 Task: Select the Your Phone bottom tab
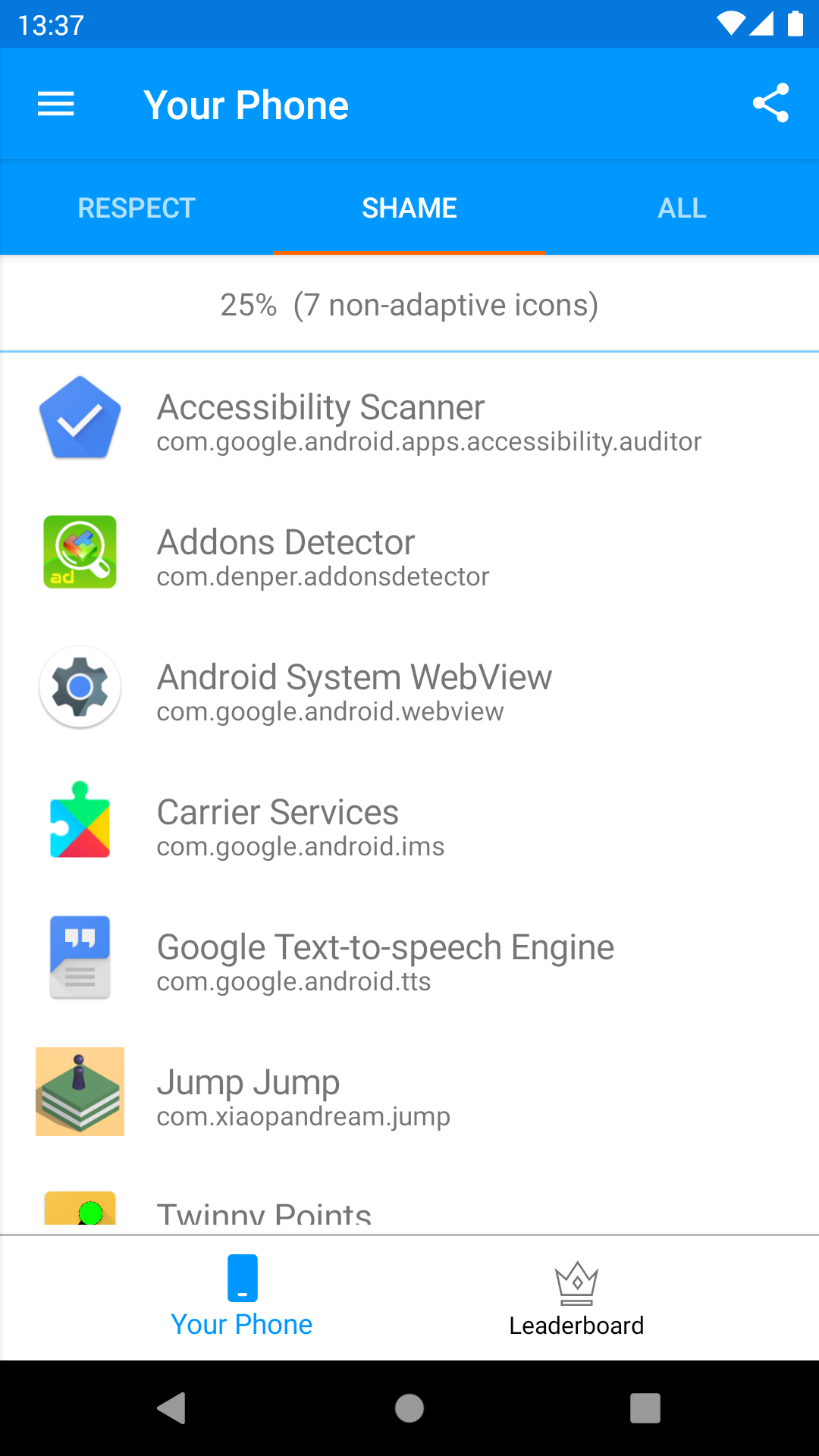242,1299
